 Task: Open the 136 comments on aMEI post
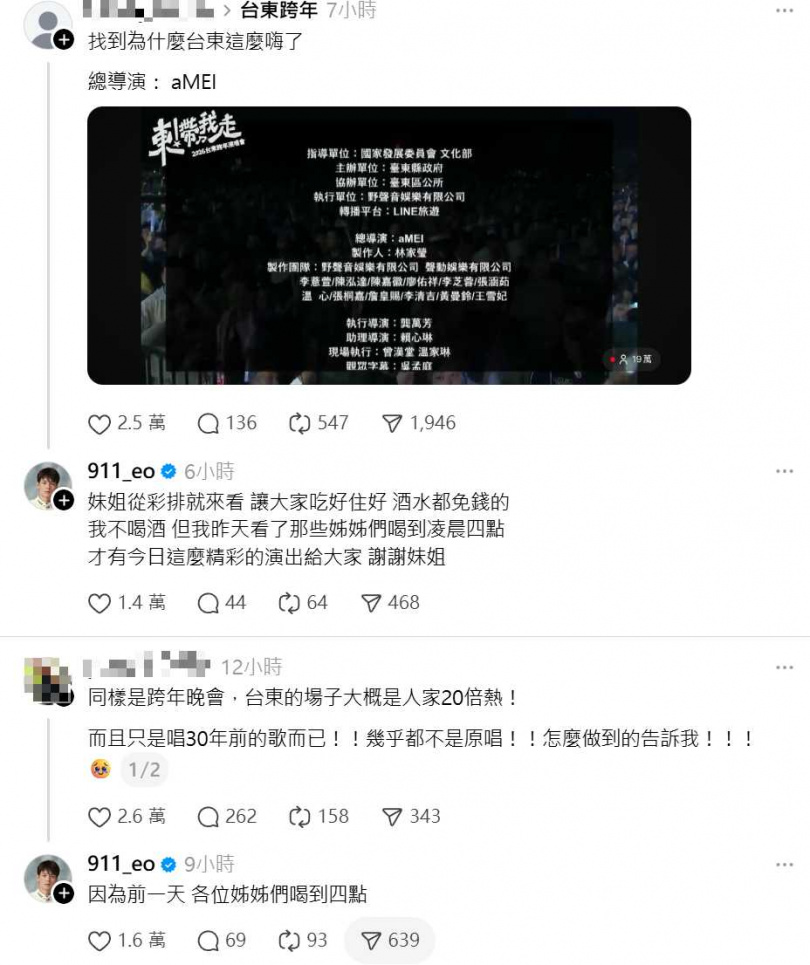[209, 423]
